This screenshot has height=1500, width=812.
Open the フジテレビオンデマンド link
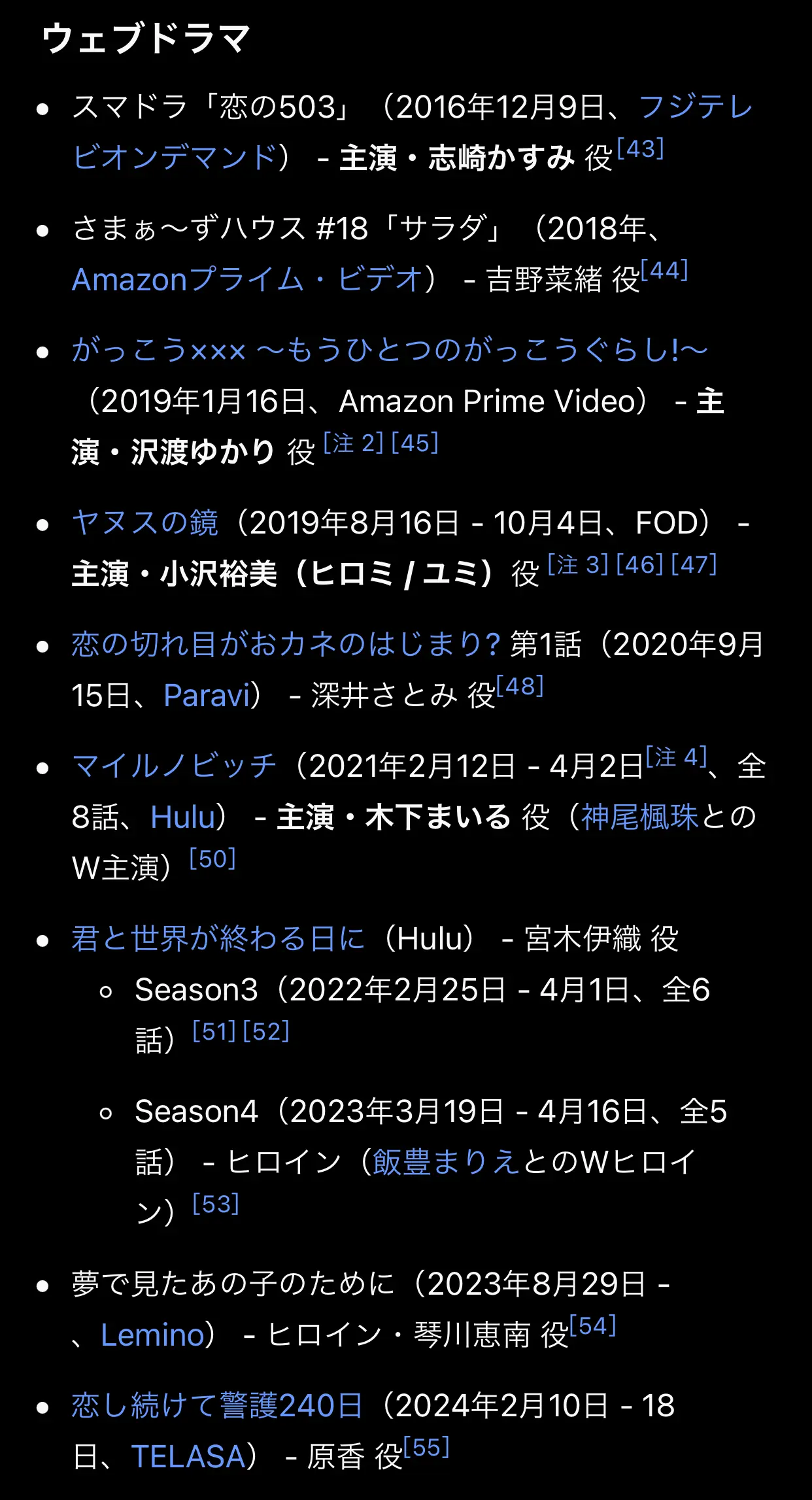click(x=175, y=158)
